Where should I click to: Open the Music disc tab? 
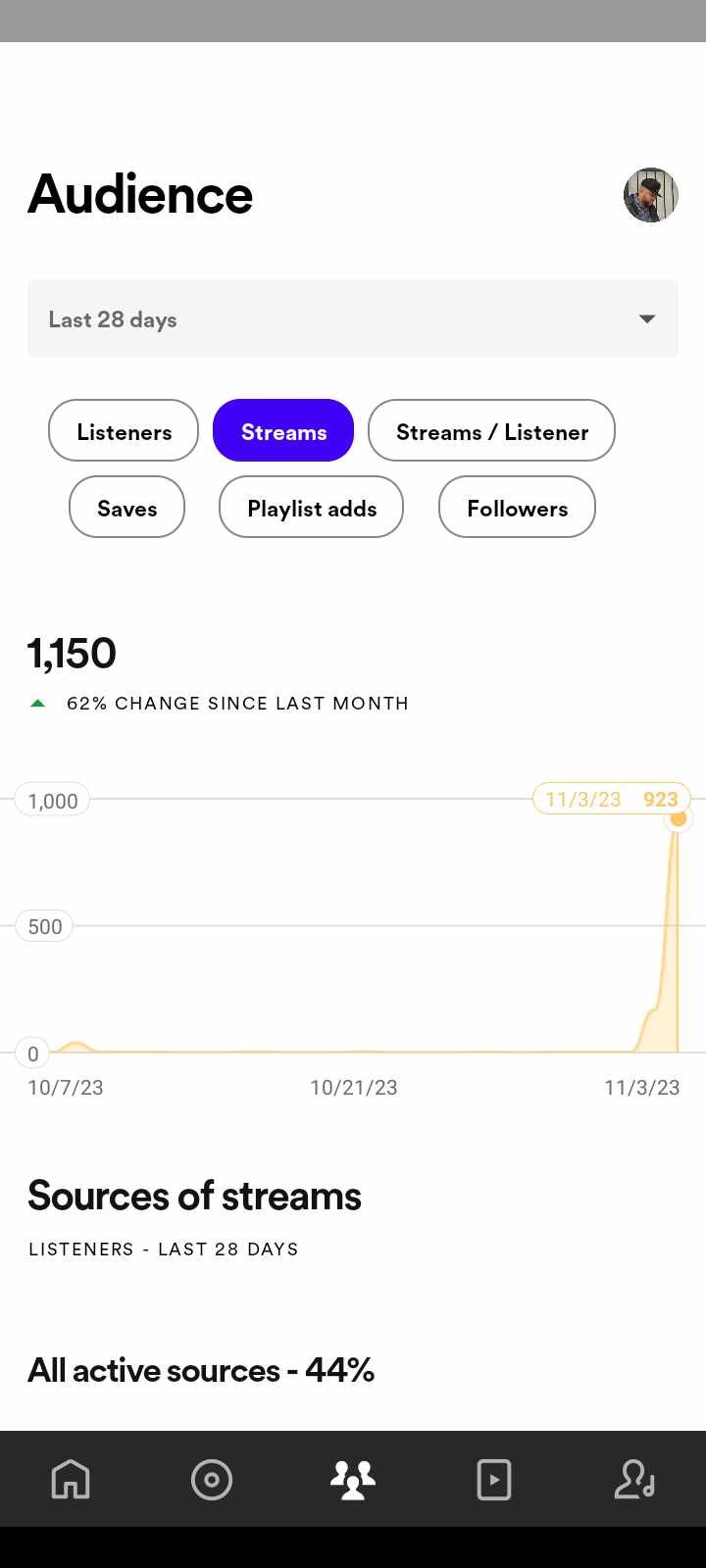[x=212, y=1479]
